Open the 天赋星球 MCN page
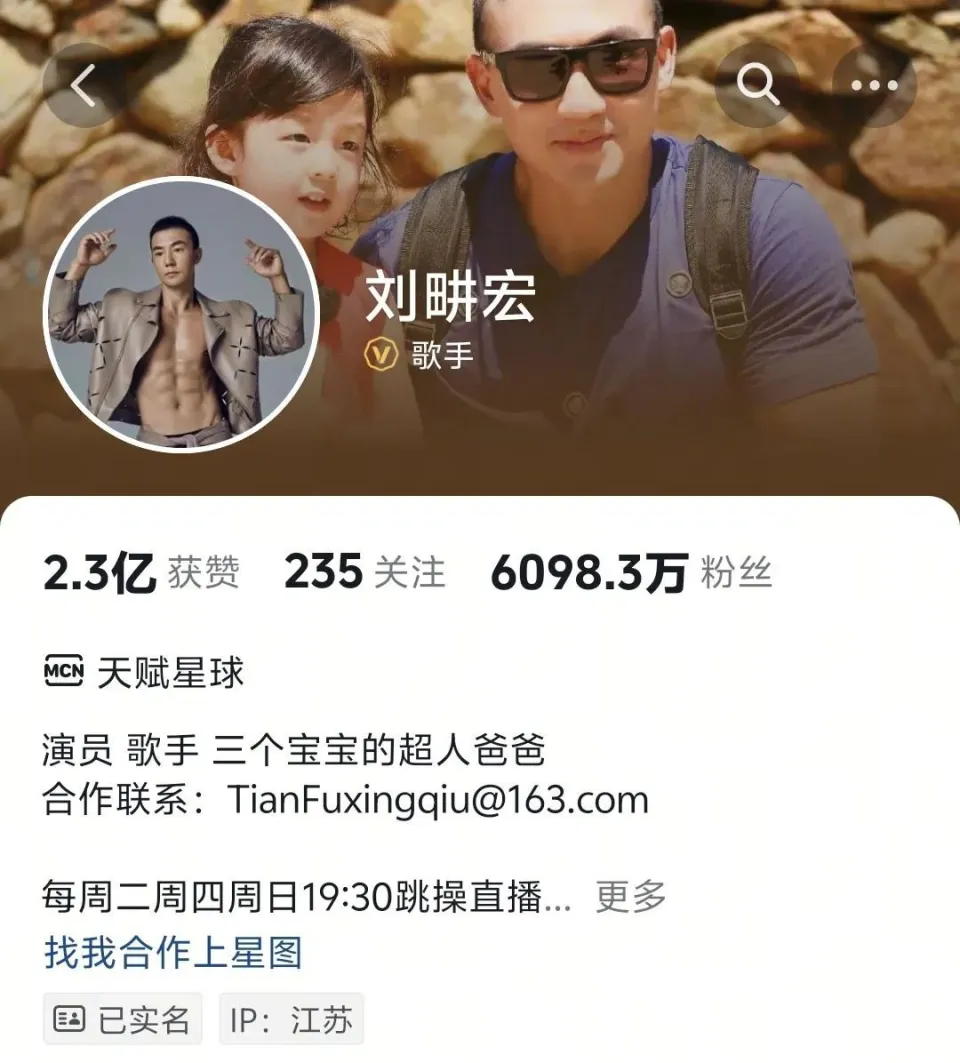This screenshot has height=1063, width=960. tap(145, 673)
